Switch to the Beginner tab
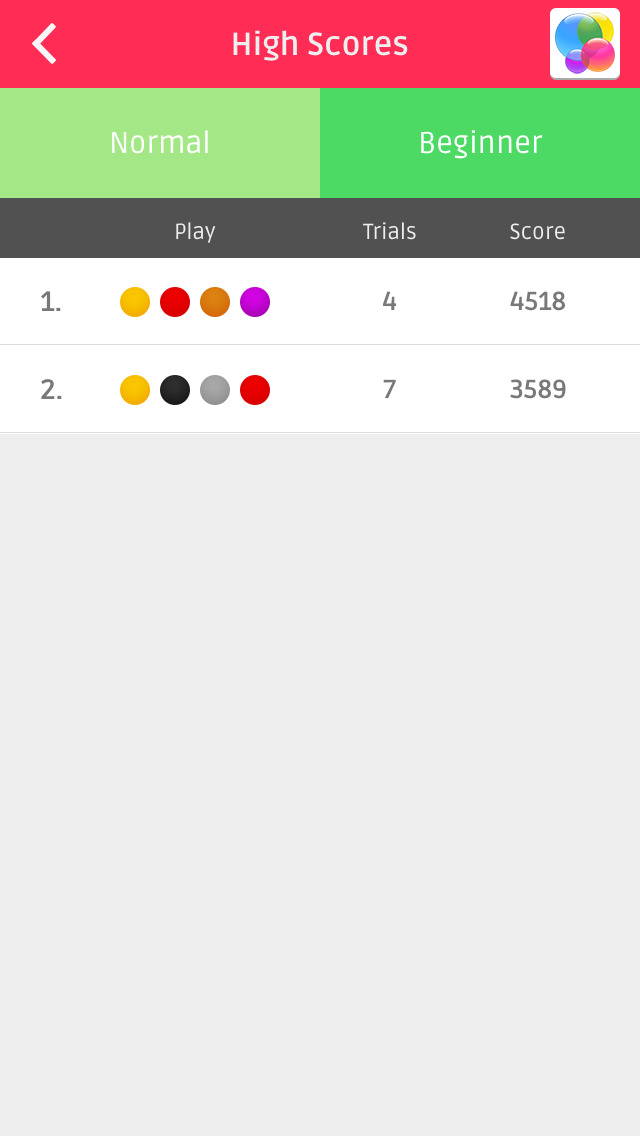Screen dimensions: 640x1136 pos(480,143)
